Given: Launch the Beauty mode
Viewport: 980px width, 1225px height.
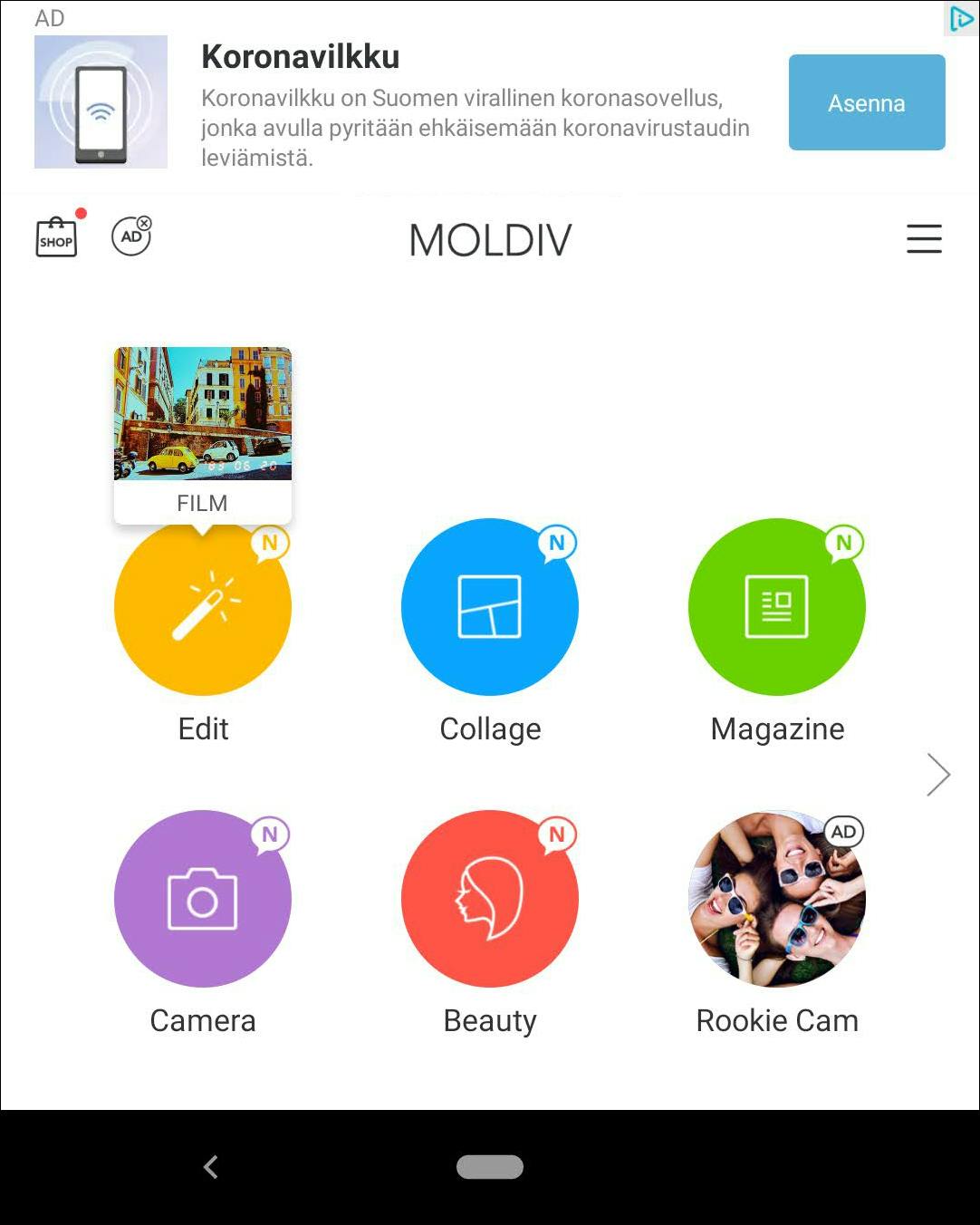Looking at the screenshot, I should point(490,899).
